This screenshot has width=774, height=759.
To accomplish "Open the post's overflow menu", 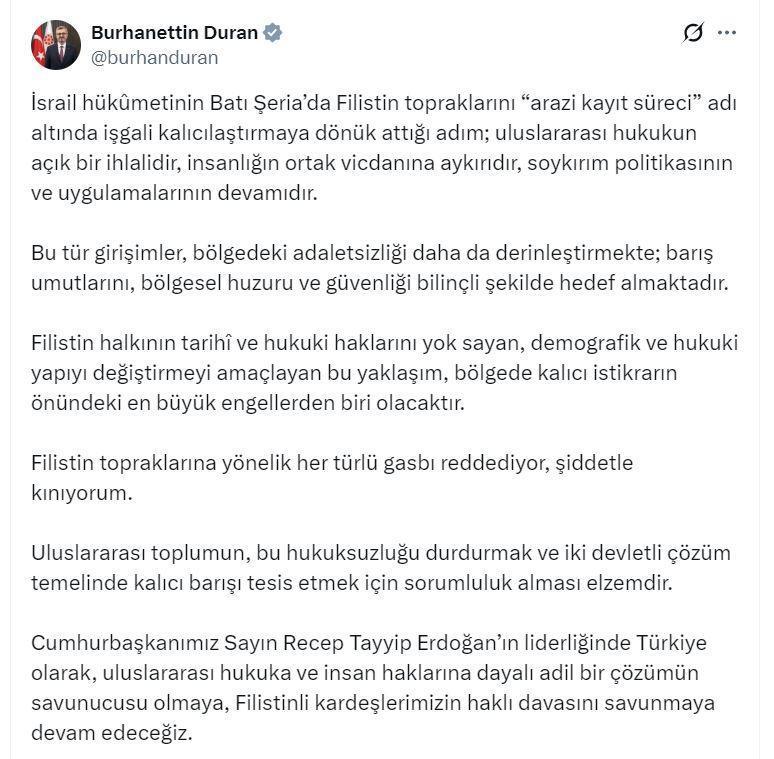I will point(727,34).
